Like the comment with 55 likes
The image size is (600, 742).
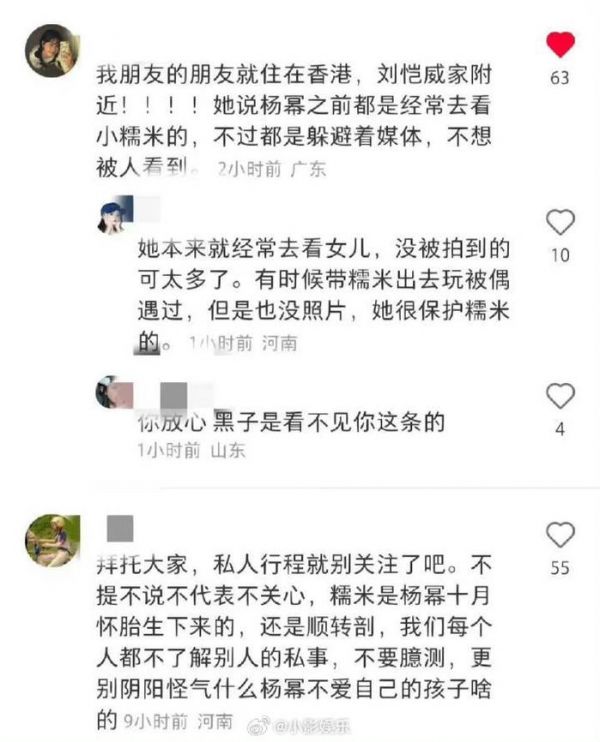click(561, 534)
